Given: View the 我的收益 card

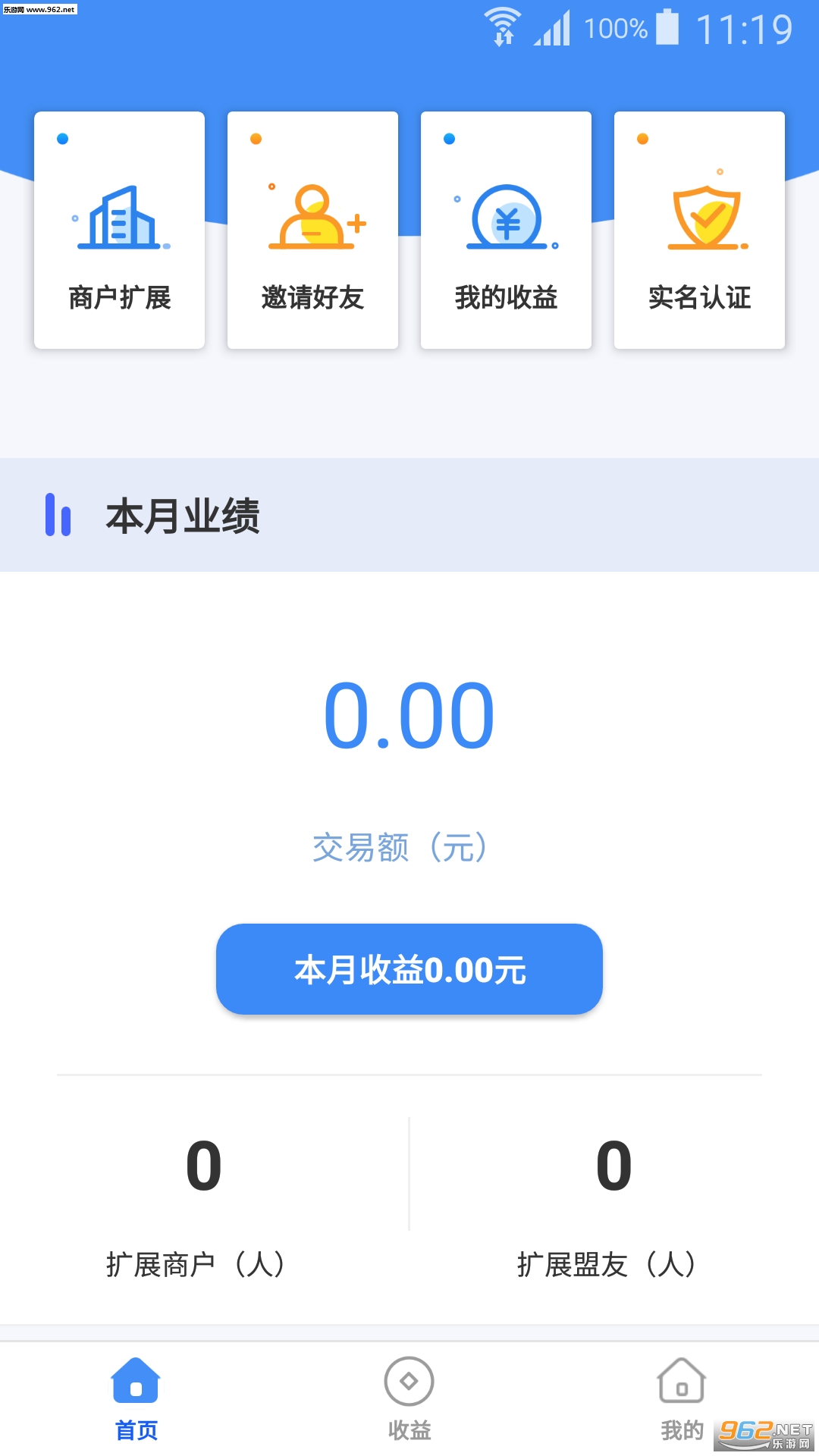Looking at the screenshot, I should click(506, 231).
